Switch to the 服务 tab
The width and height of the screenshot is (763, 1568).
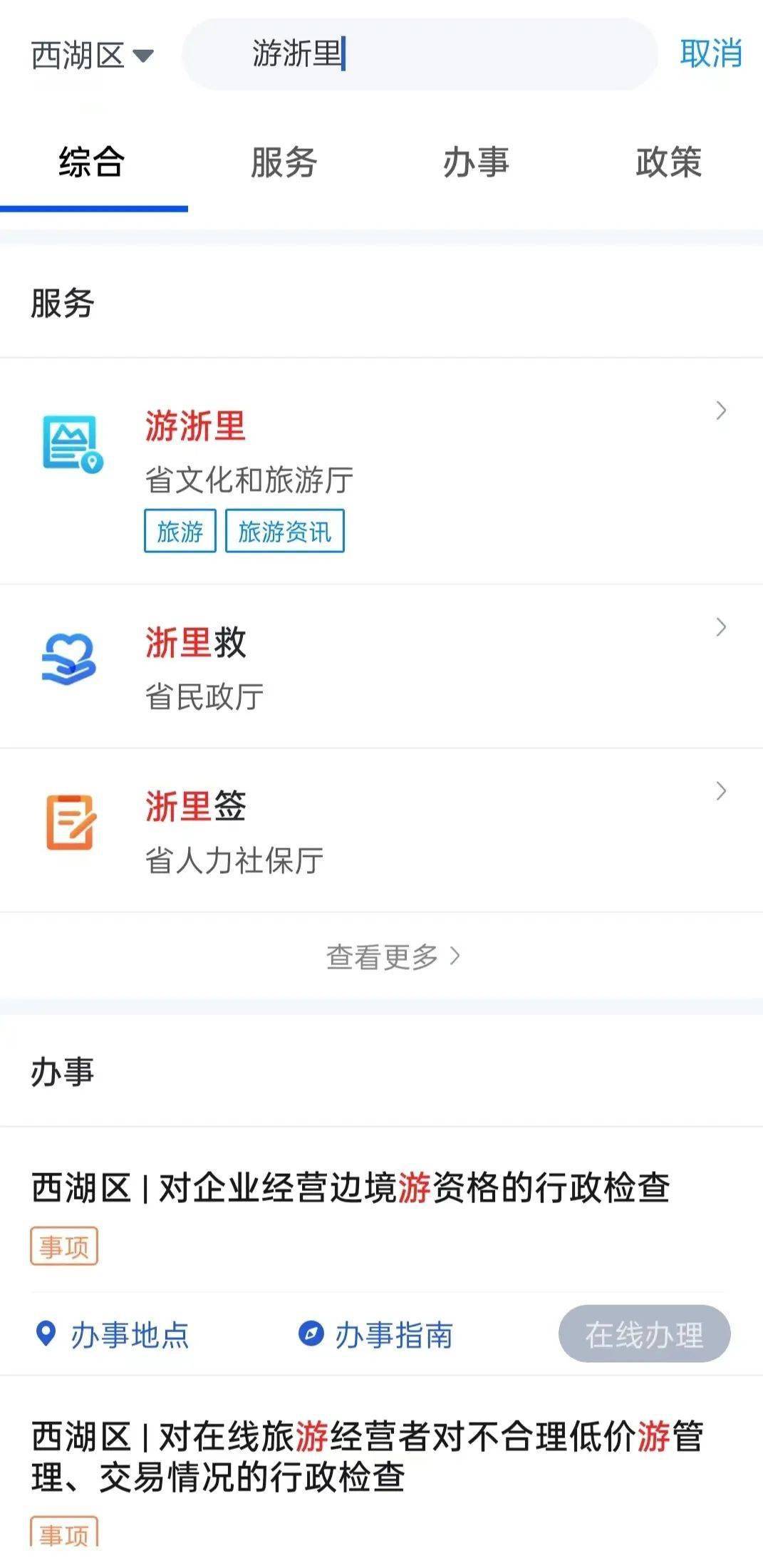click(284, 163)
